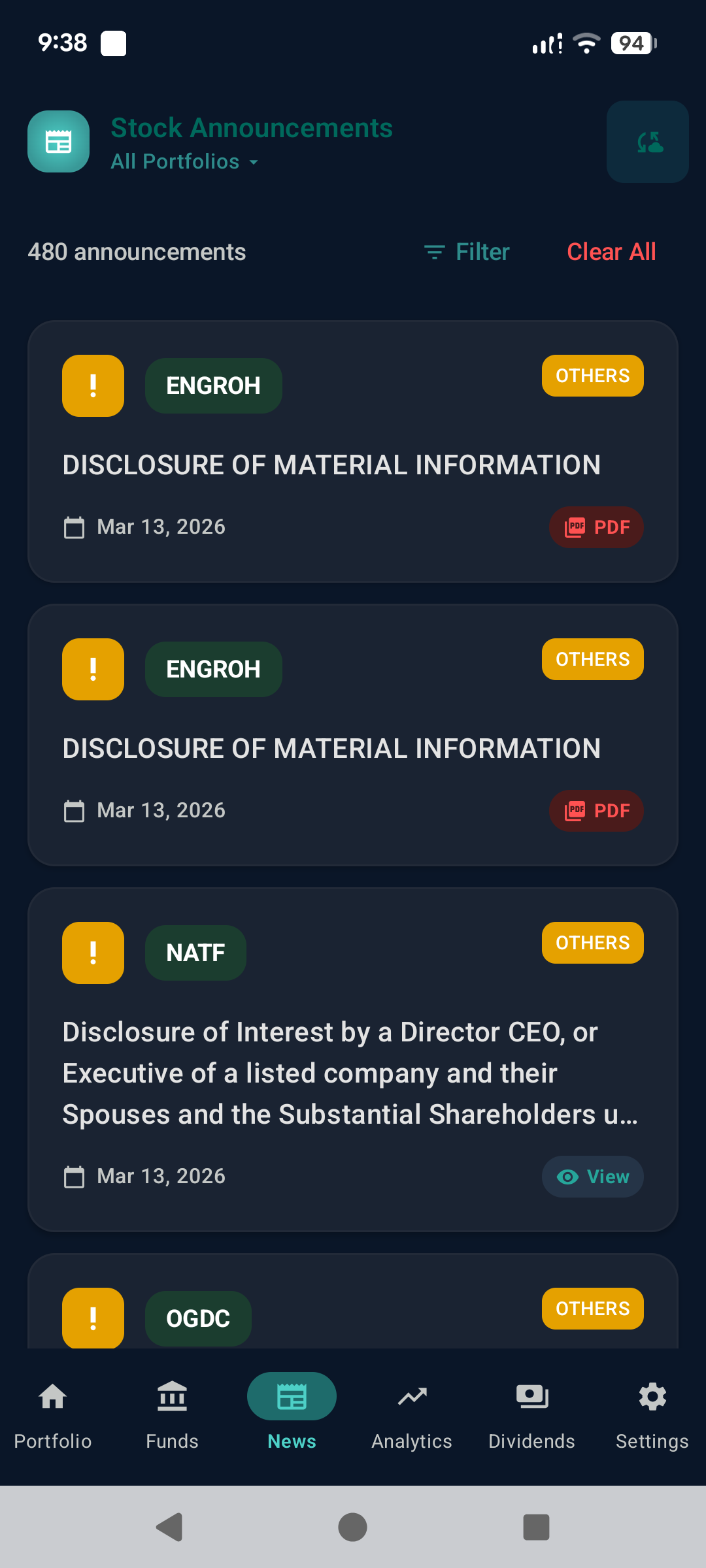Open the Settings tab
Image resolution: width=706 pixels, height=1568 pixels.
click(x=652, y=1414)
